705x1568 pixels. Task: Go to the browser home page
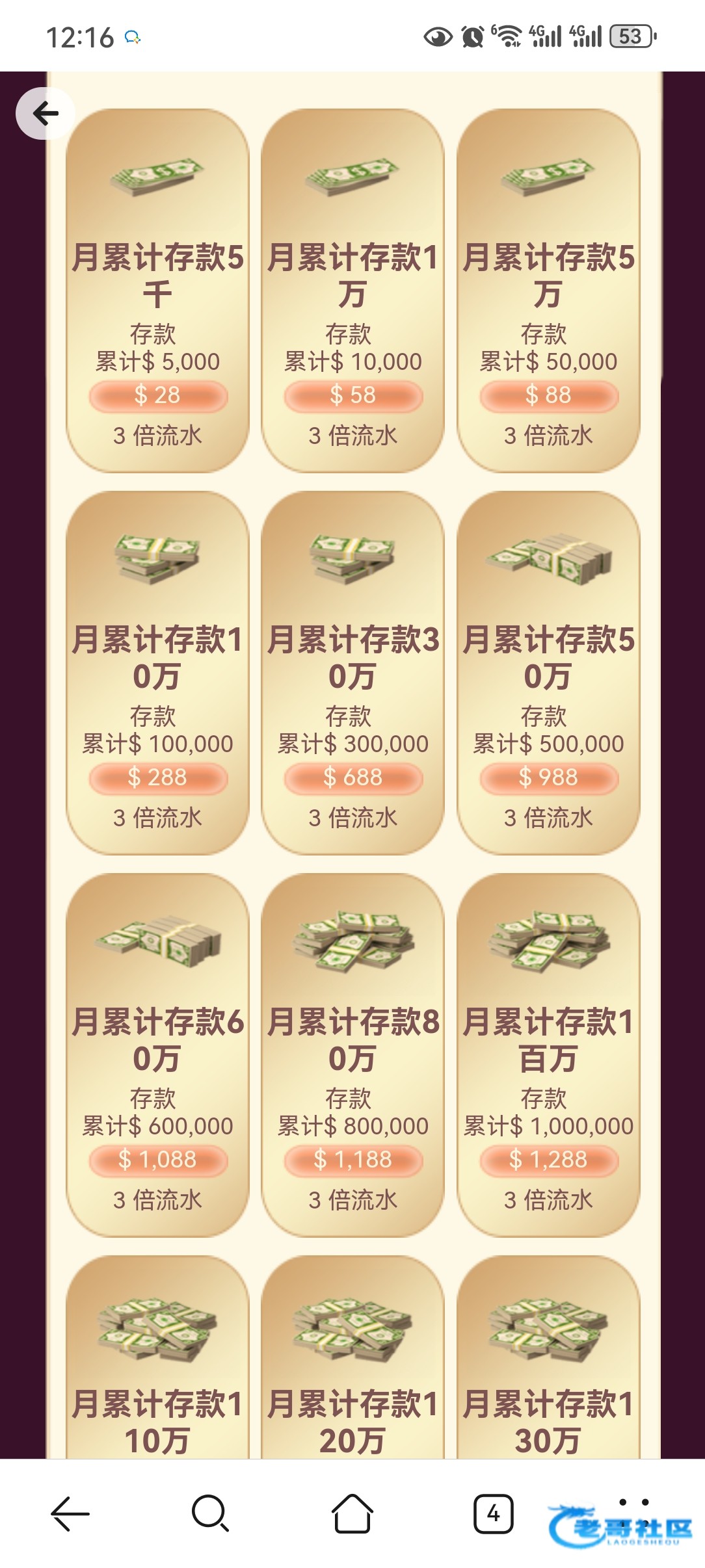coord(352,1513)
